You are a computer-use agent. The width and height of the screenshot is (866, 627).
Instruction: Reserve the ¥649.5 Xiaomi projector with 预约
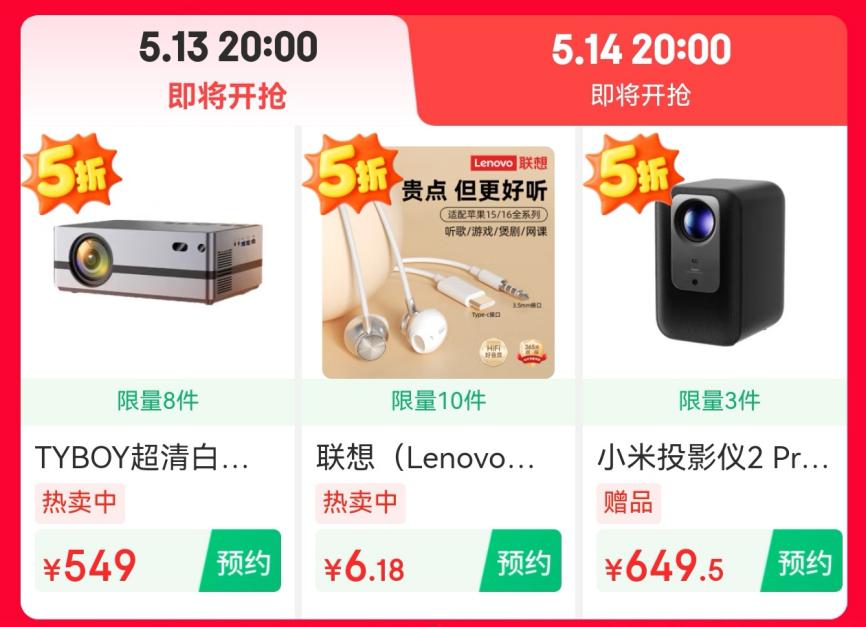click(805, 563)
